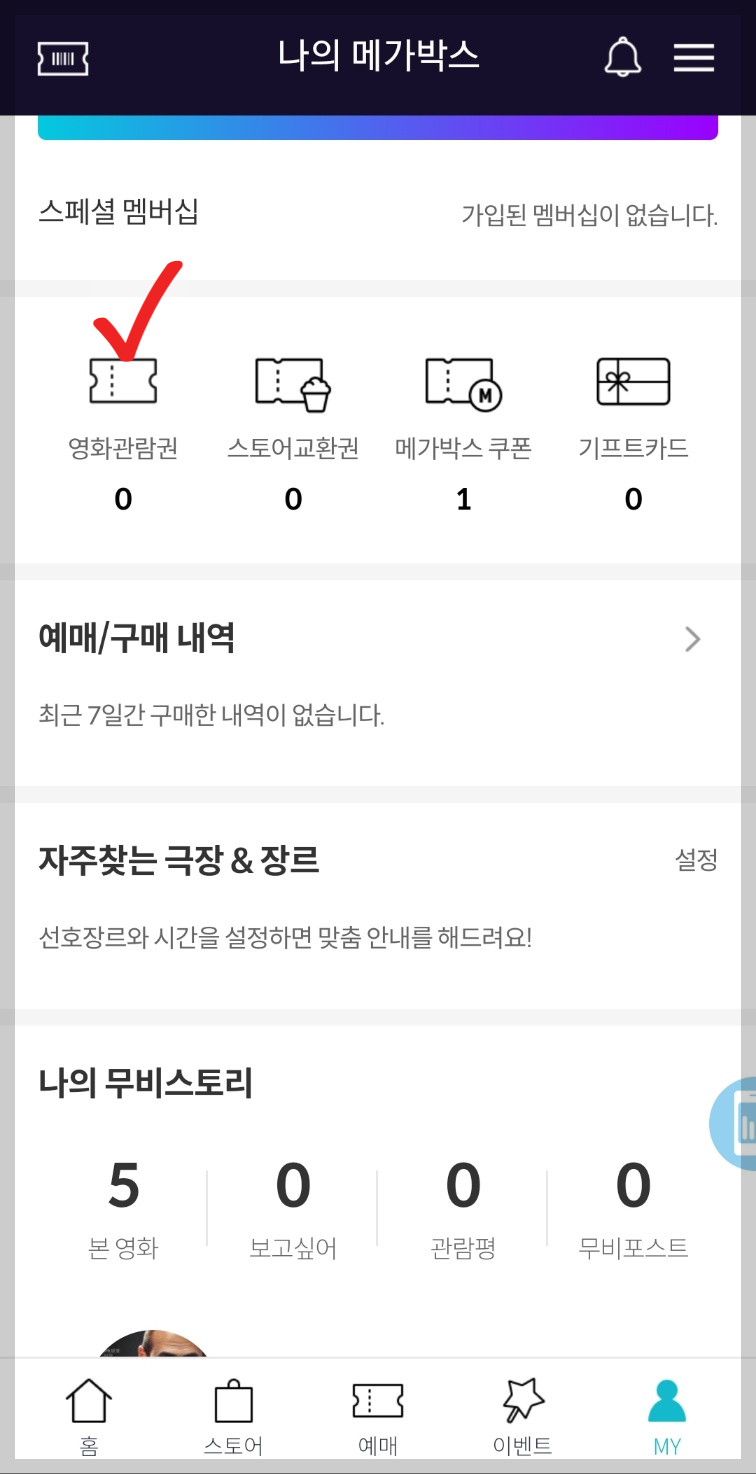This screenshot has width=756, height=1474.
Task: Open the hamburger menu
Action: pyautogui.click(x=694, y=57)
